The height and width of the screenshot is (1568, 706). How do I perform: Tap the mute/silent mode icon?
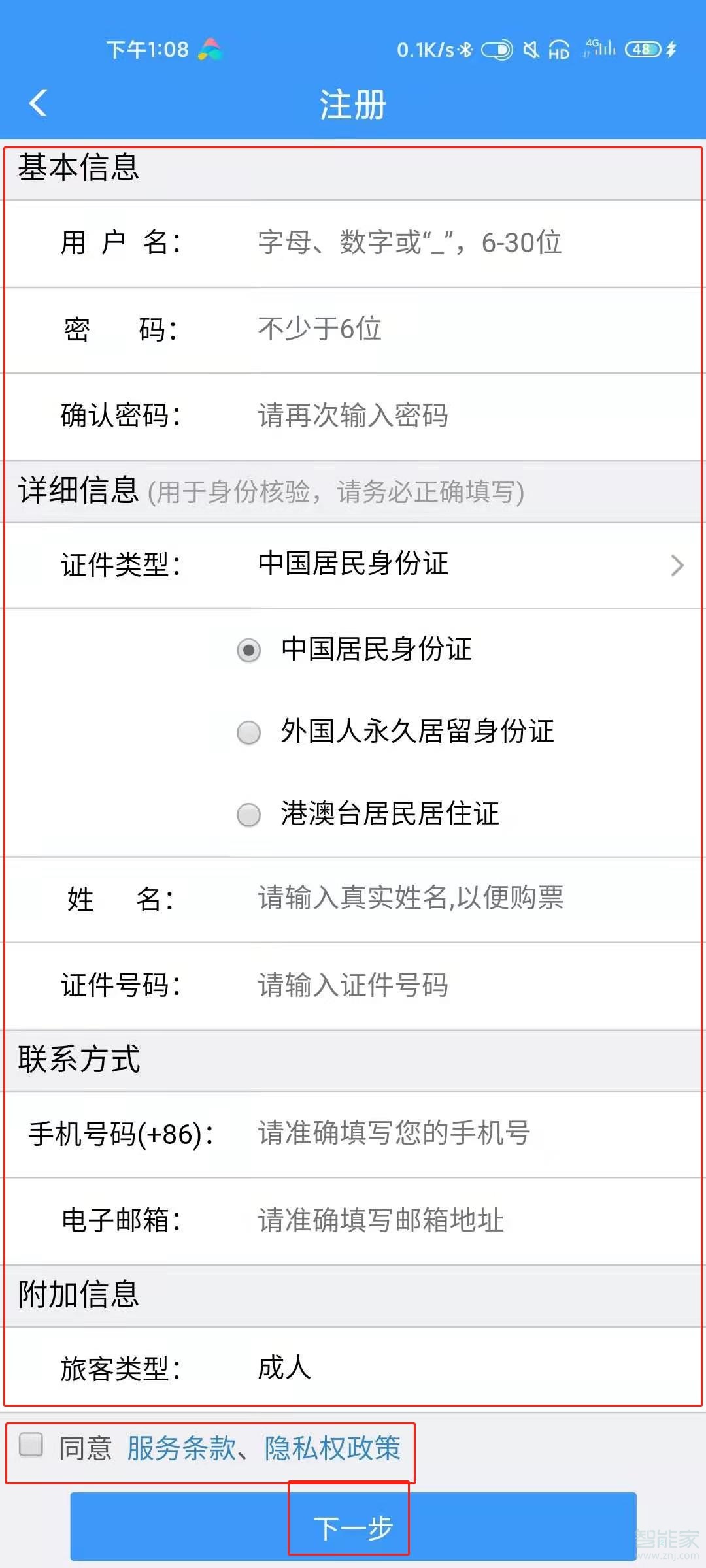(x=531, y=50)
